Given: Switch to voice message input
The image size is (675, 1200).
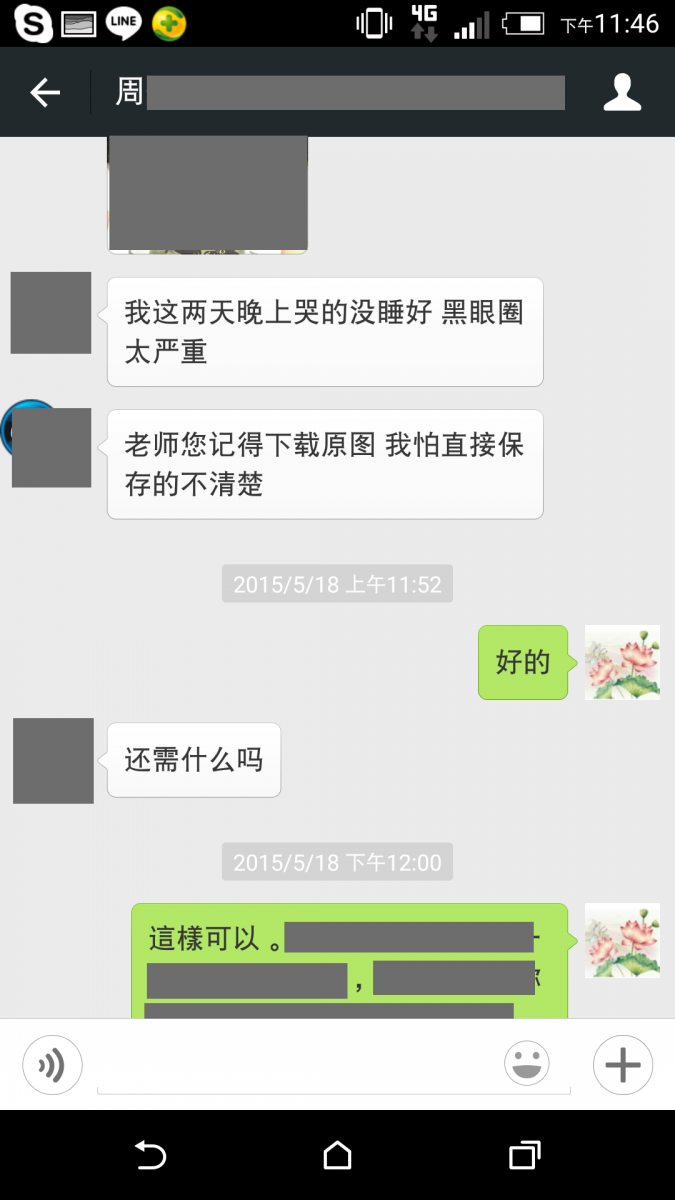Looking at the screenshot, I should click(x=52, y=1065).
